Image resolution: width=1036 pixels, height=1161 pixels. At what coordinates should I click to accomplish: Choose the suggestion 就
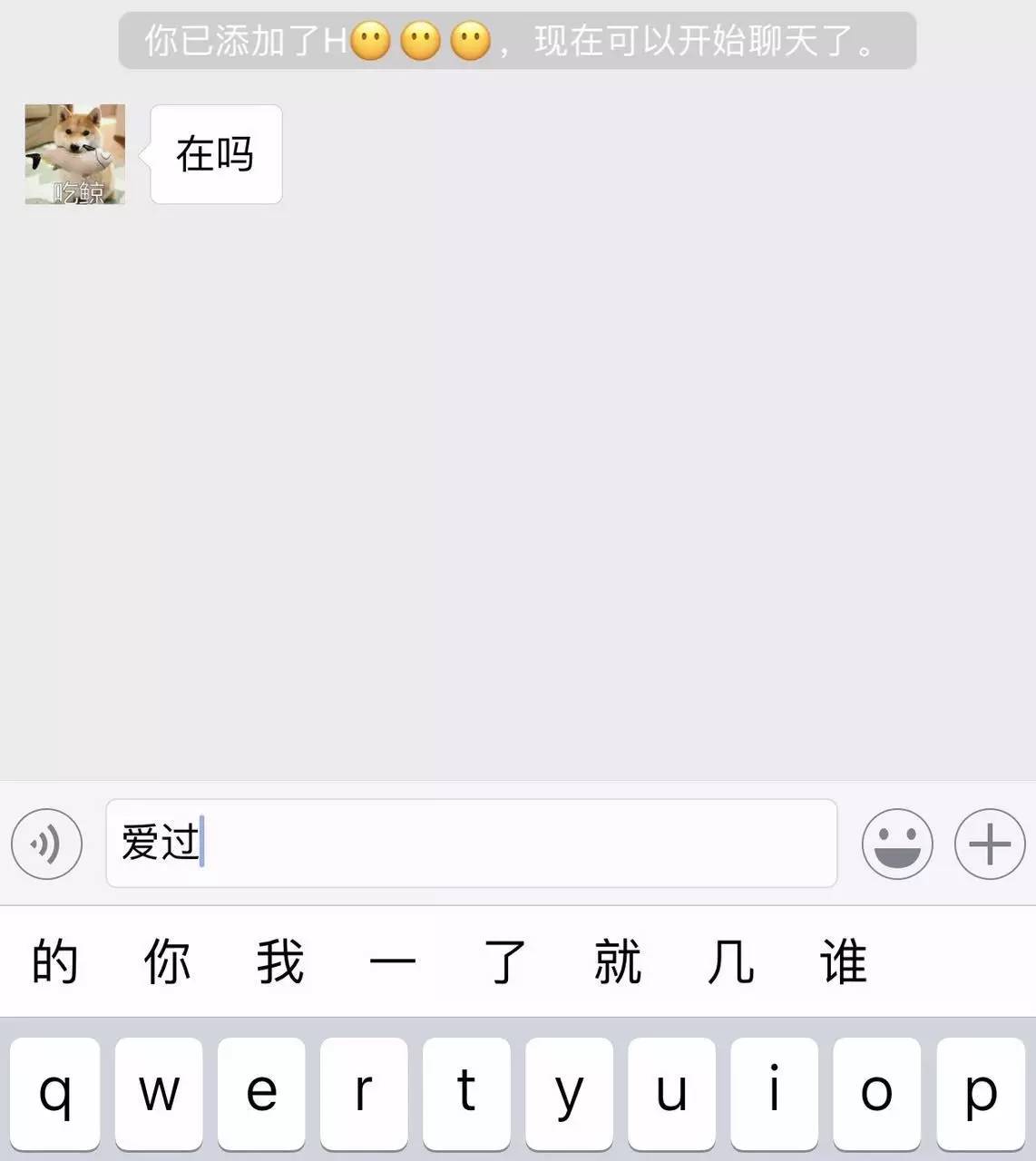coord(618,961)
